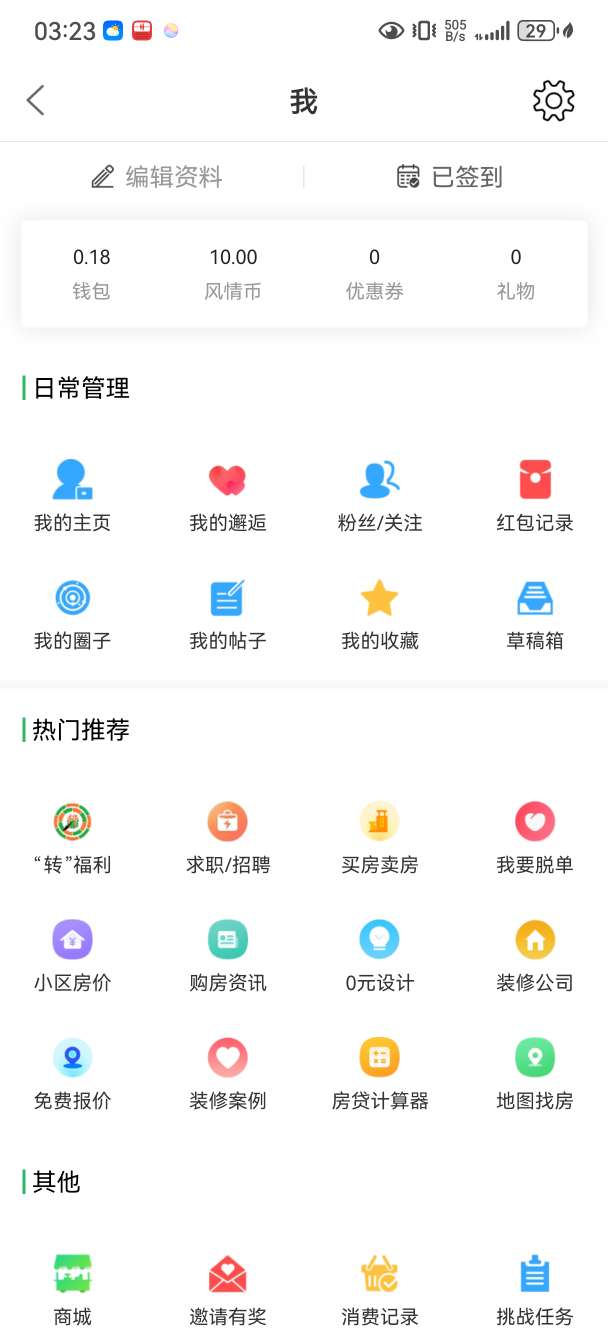Open the settings gear icon
Screen dimensions: 608x1344
coord(553,101)
